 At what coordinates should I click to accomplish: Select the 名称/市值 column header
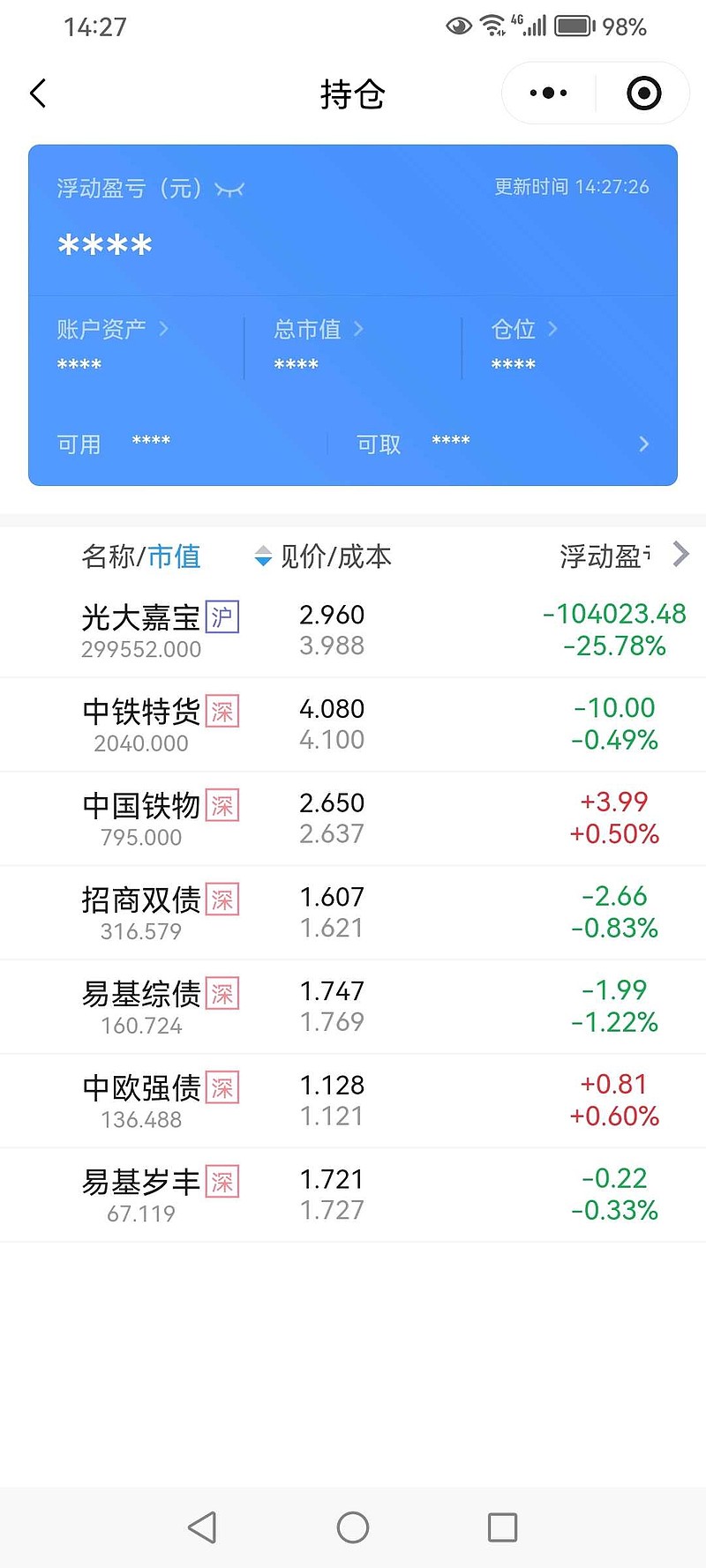point(141,556)
